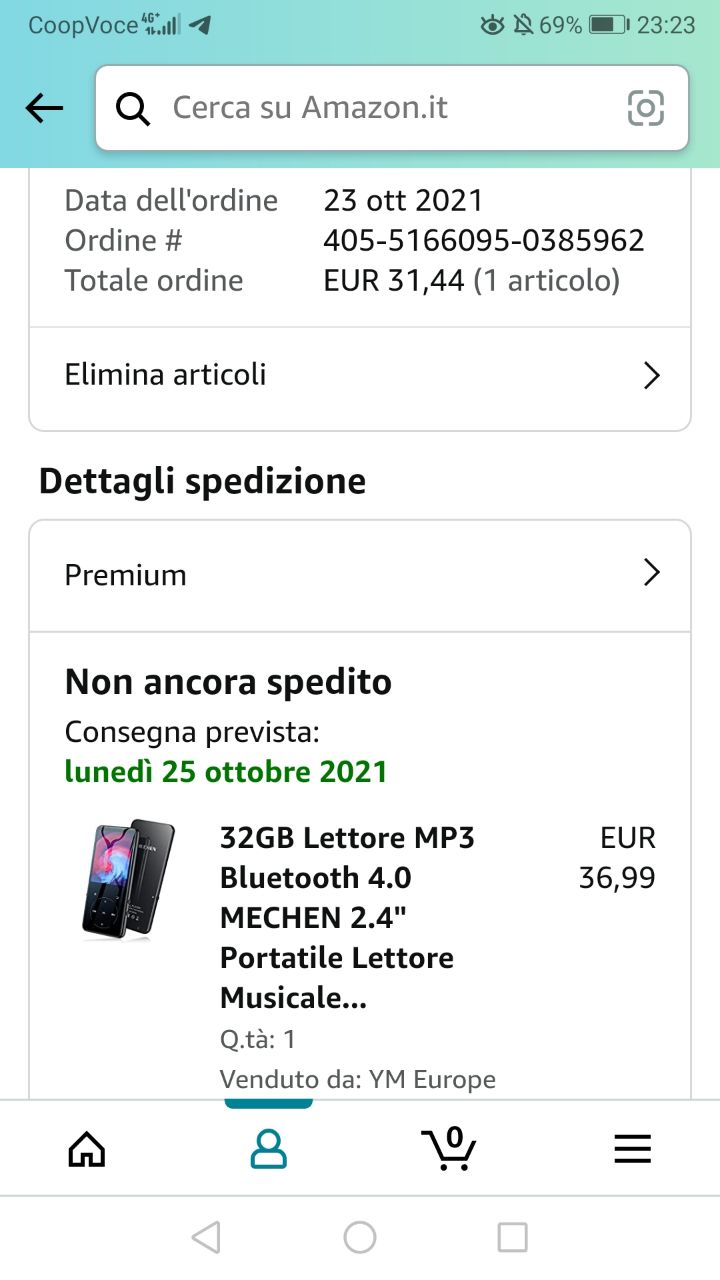
Task: Open the system recent apps view
Action: [512, 1238]
